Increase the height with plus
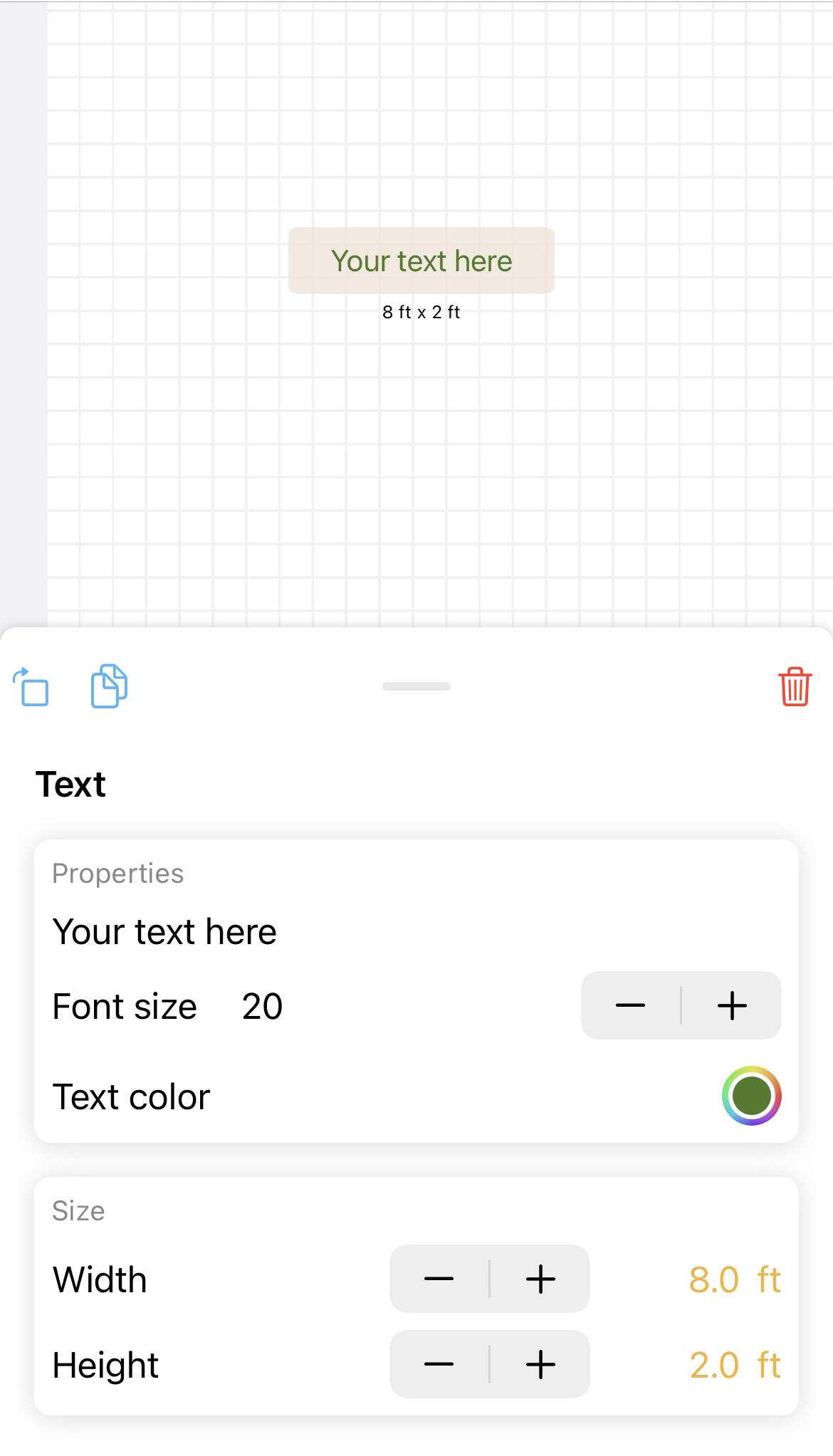The width and height of the screenshot is (833, 1456). pyautogui.click(x=540, y=1365)
